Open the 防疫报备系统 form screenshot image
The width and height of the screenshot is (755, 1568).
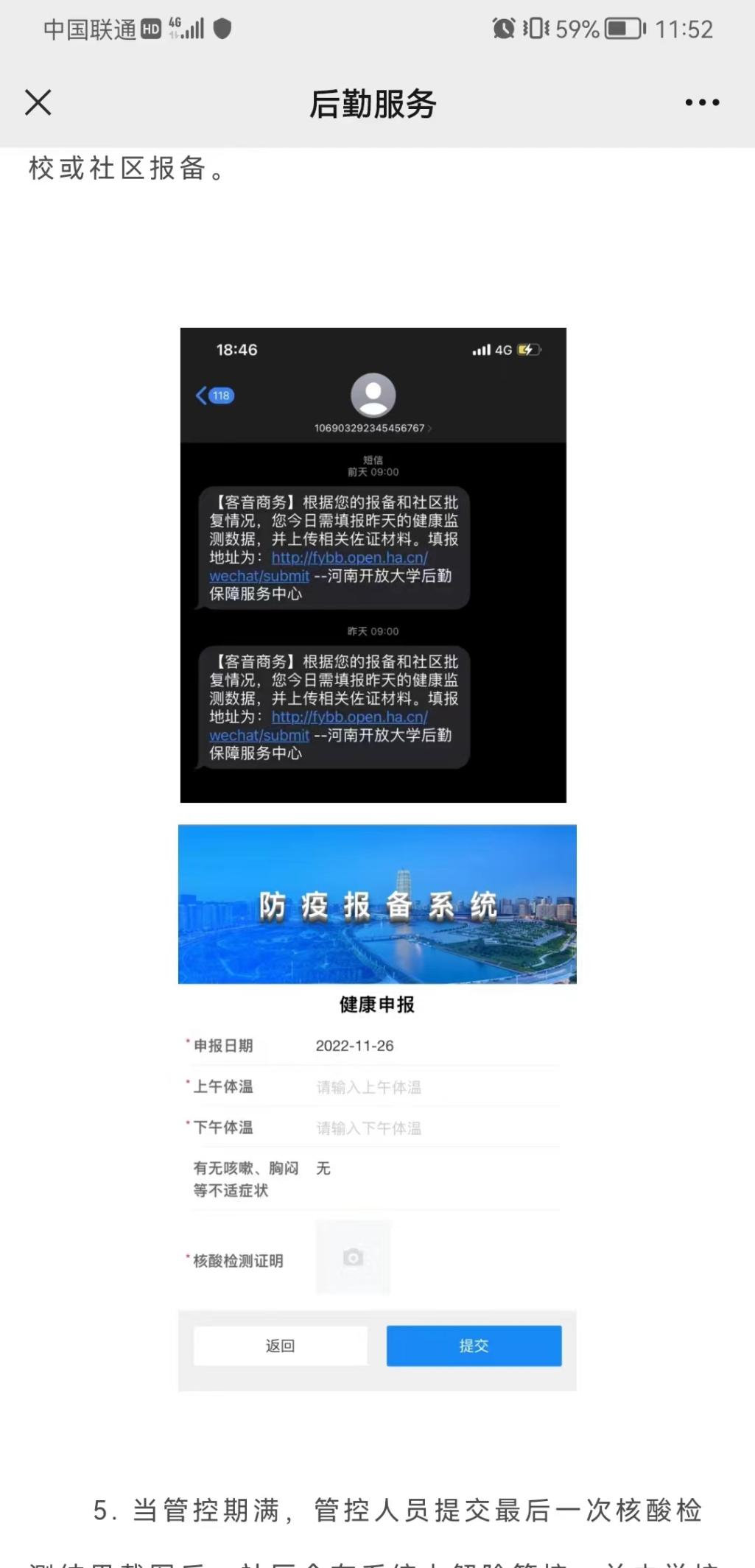[x=377, y=1107]
